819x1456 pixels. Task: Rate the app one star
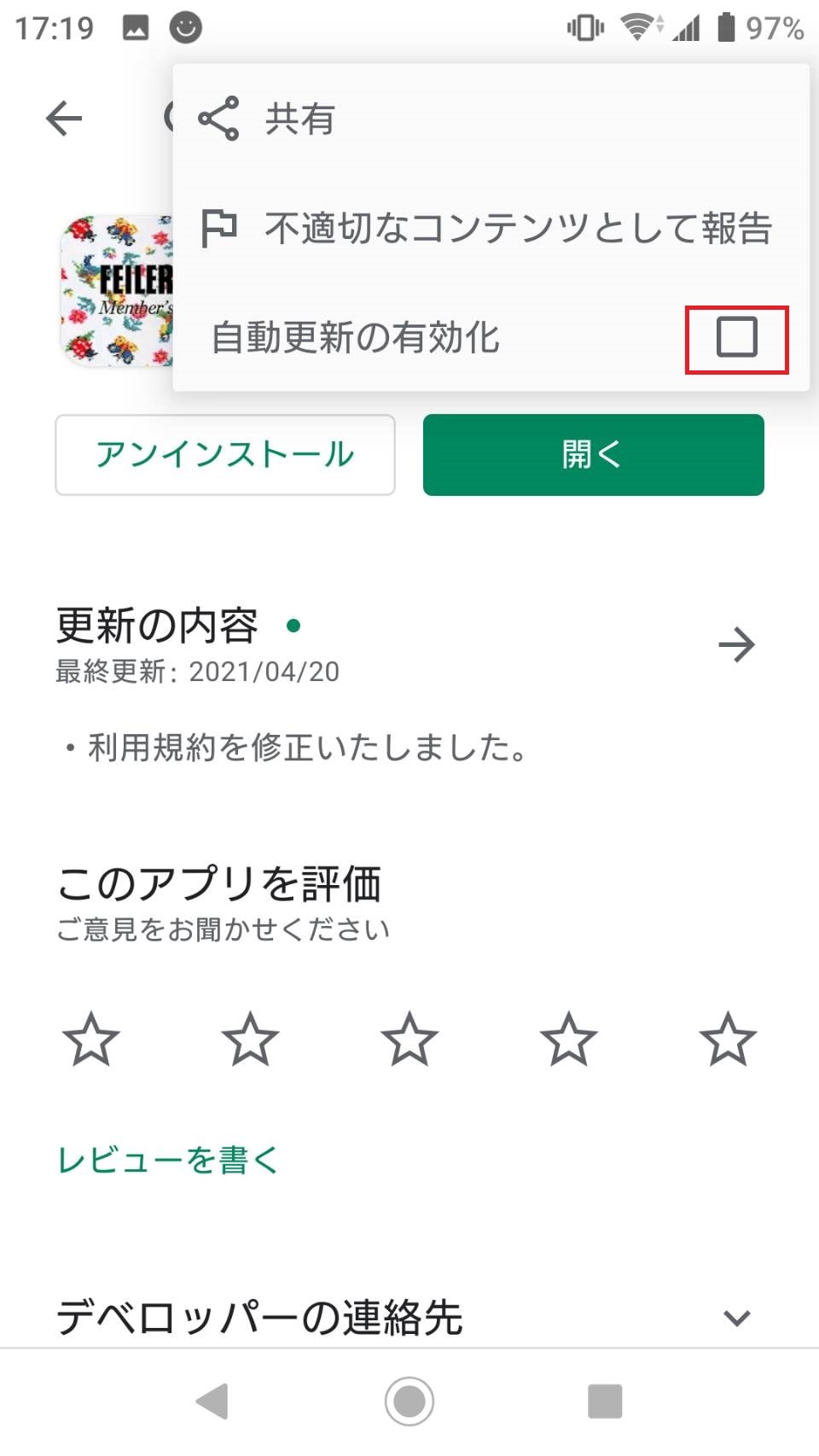90,1040
